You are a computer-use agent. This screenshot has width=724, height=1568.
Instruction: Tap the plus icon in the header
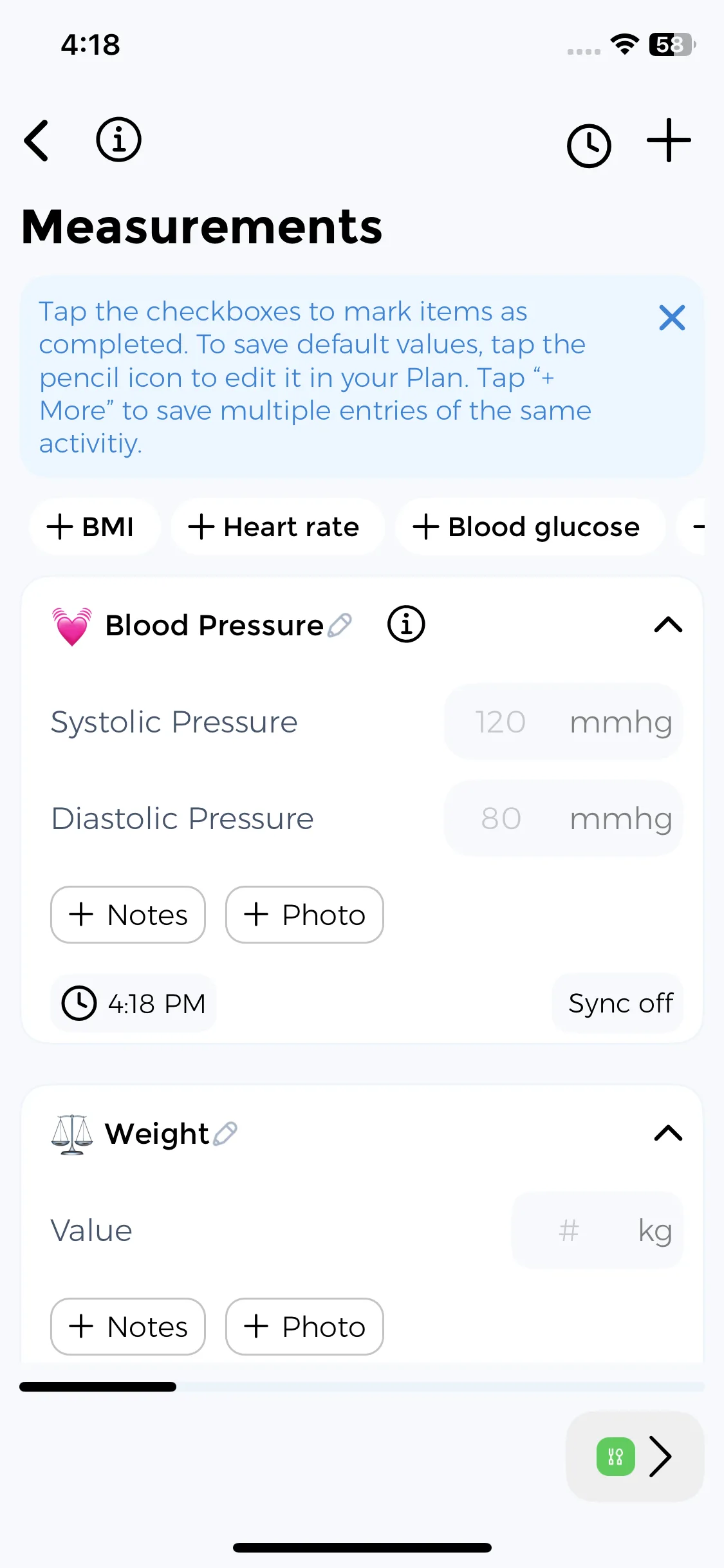coord(669,140)
